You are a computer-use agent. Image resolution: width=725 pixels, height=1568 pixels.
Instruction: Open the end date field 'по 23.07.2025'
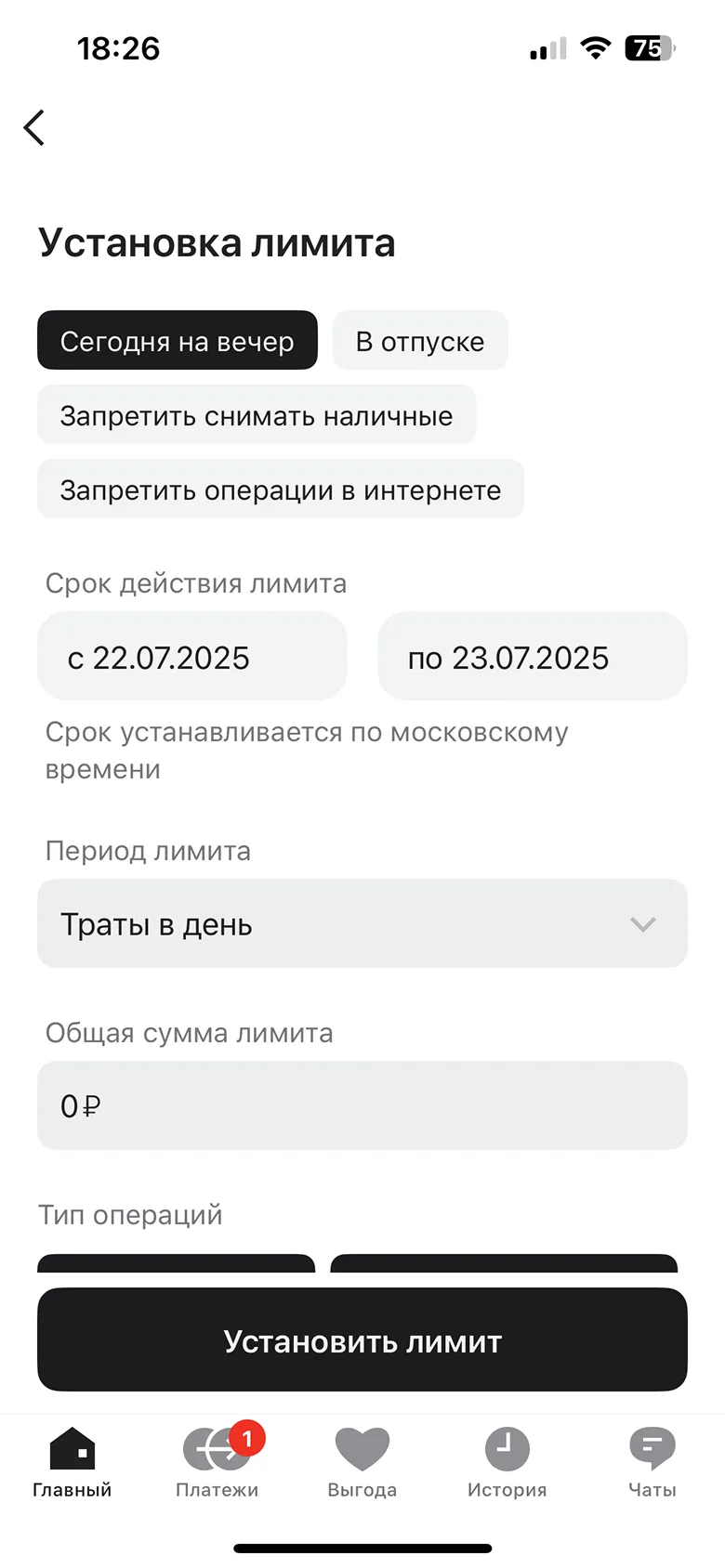(533, 657)
